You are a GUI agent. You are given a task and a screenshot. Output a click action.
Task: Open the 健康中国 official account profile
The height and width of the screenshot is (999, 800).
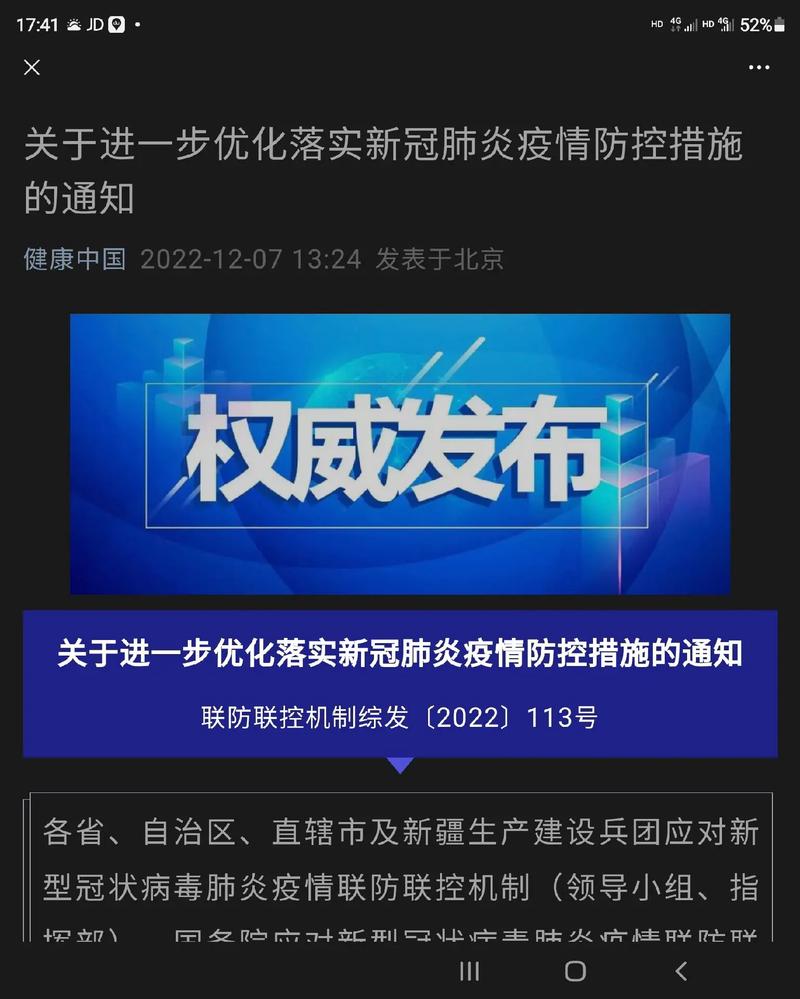tap(75, 260)
